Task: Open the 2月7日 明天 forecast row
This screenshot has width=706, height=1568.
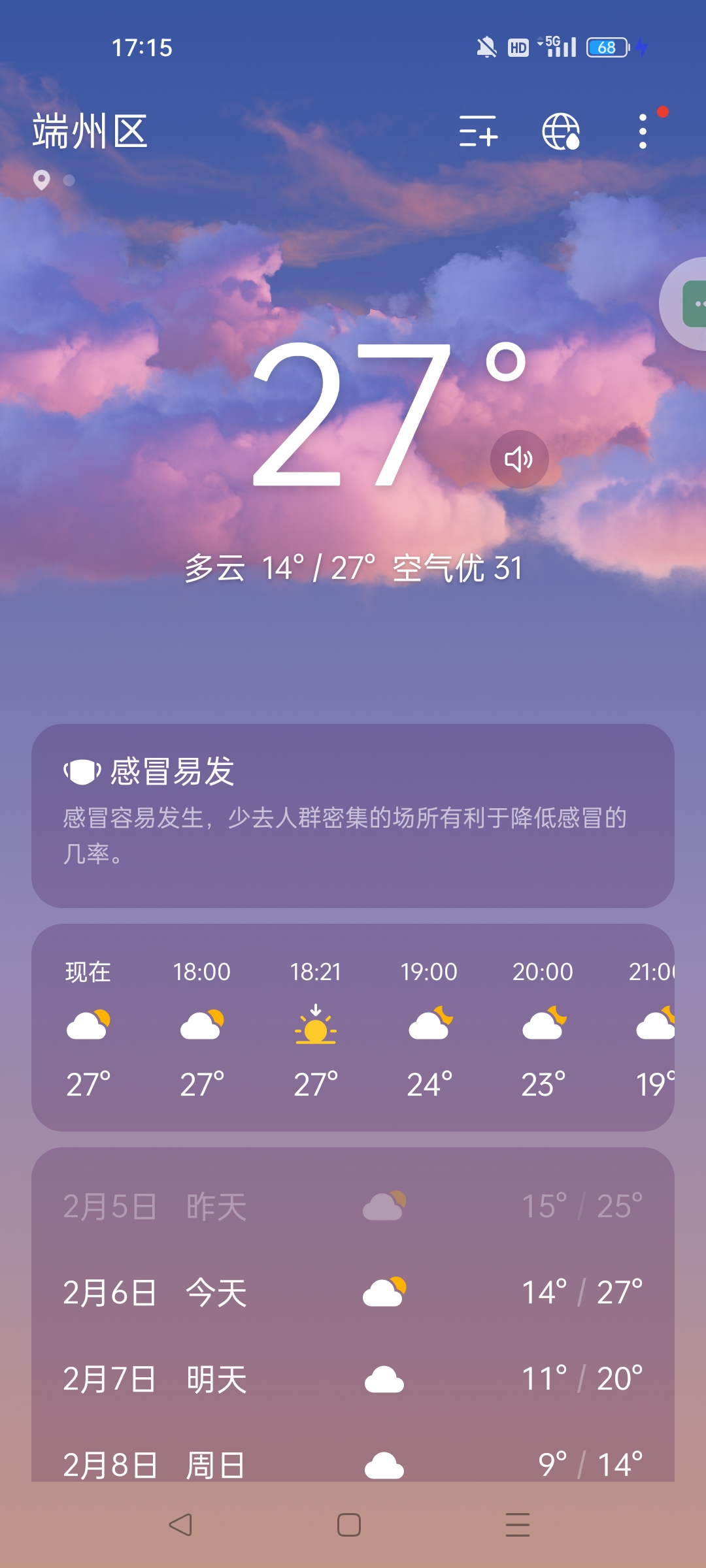Action: pos(353,1379)
